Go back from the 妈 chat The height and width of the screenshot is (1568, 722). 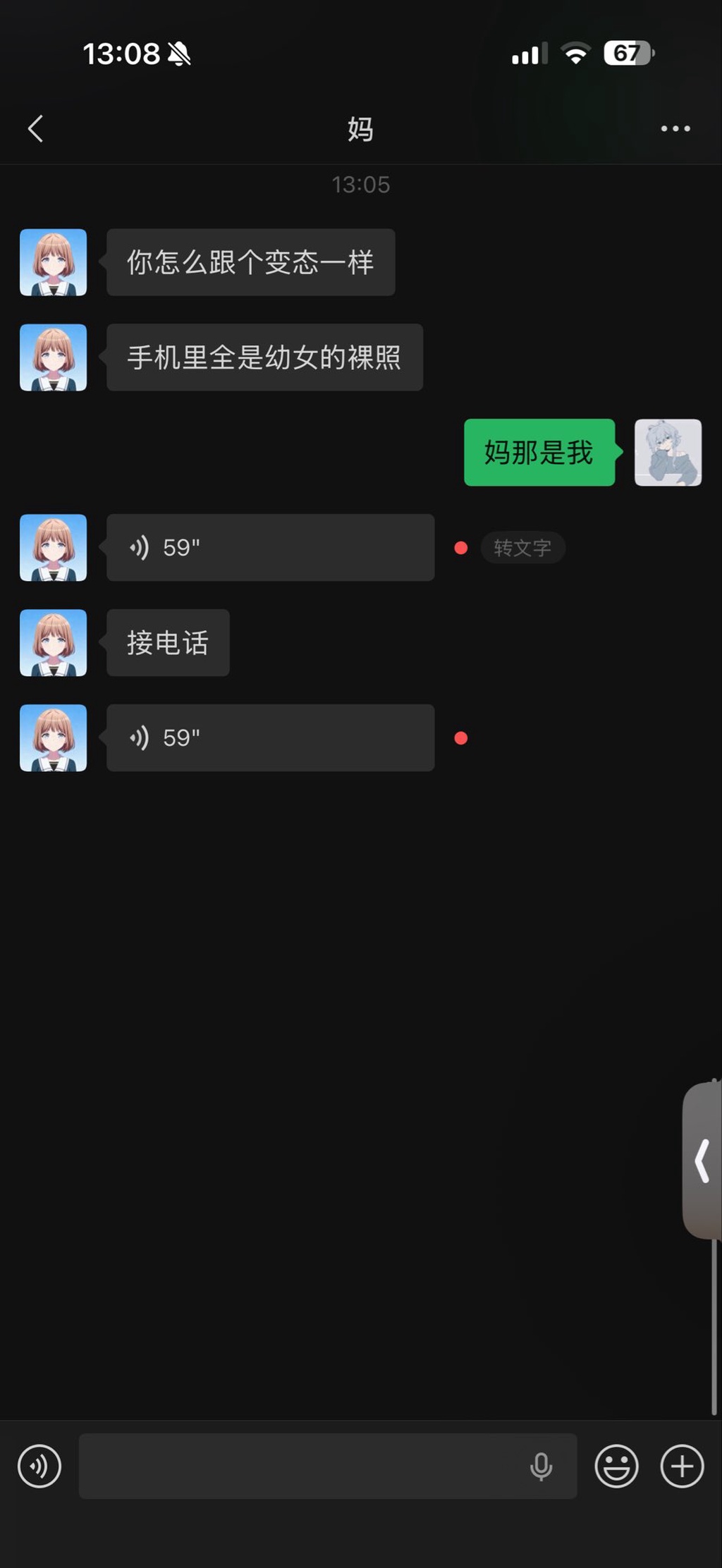[x=36, y=129]
